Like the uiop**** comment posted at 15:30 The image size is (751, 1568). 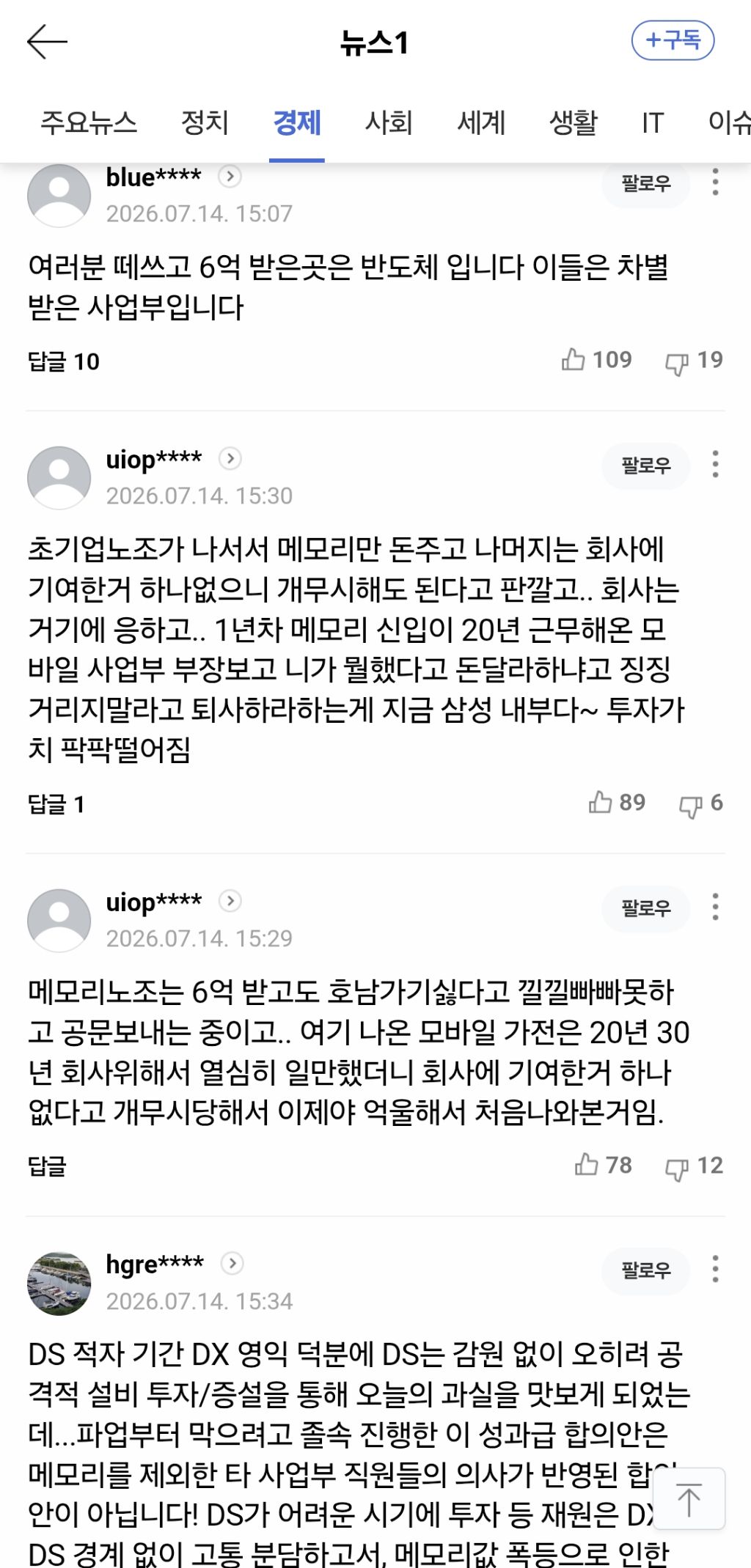pos(617,803)
